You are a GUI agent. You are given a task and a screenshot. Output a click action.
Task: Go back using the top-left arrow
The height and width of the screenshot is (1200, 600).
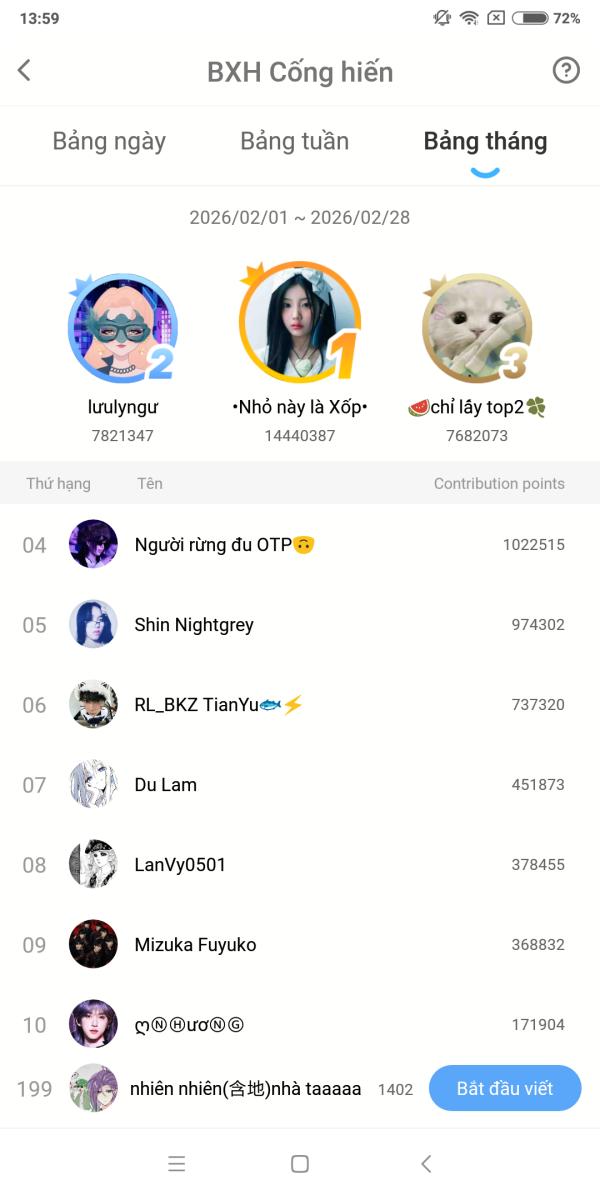tap(25, 71)
